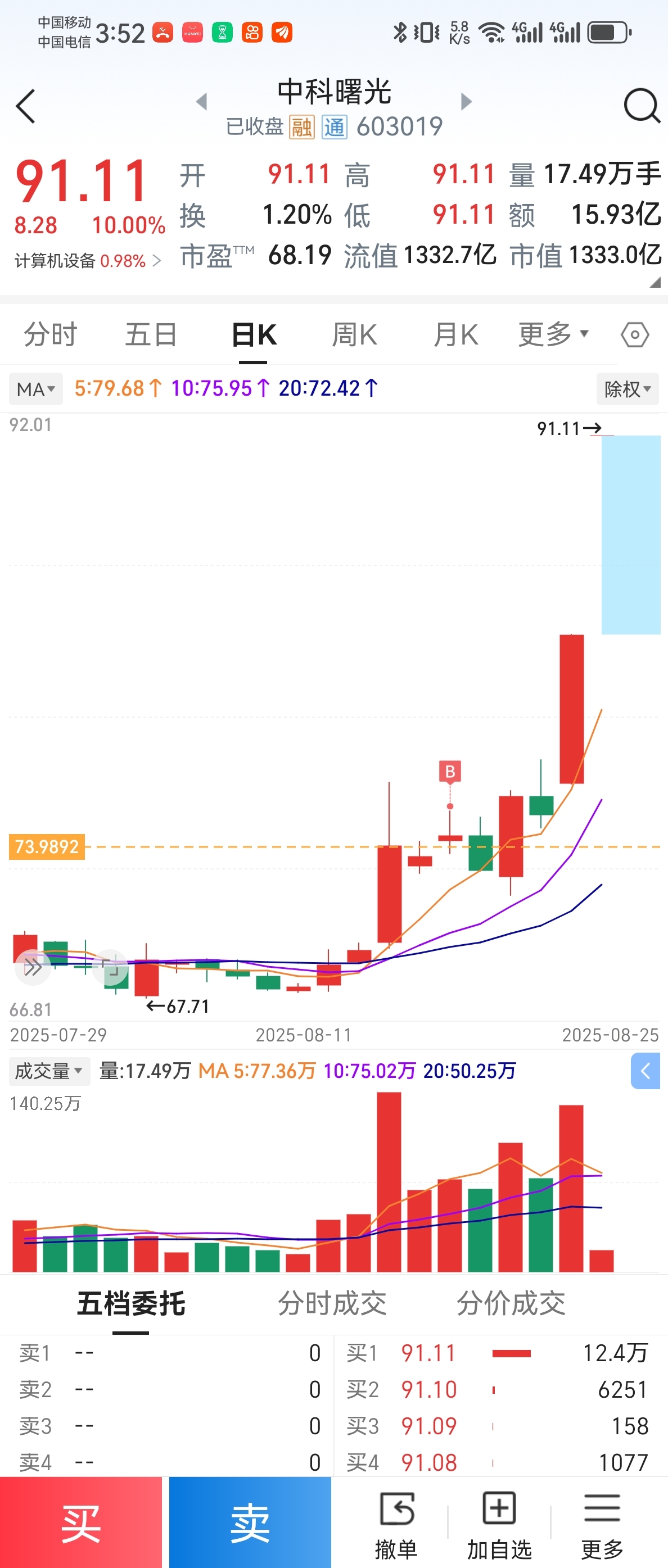Toggle the 除权 adjustment setting
Screen dimensions: 668x1568
click(626, 388)
